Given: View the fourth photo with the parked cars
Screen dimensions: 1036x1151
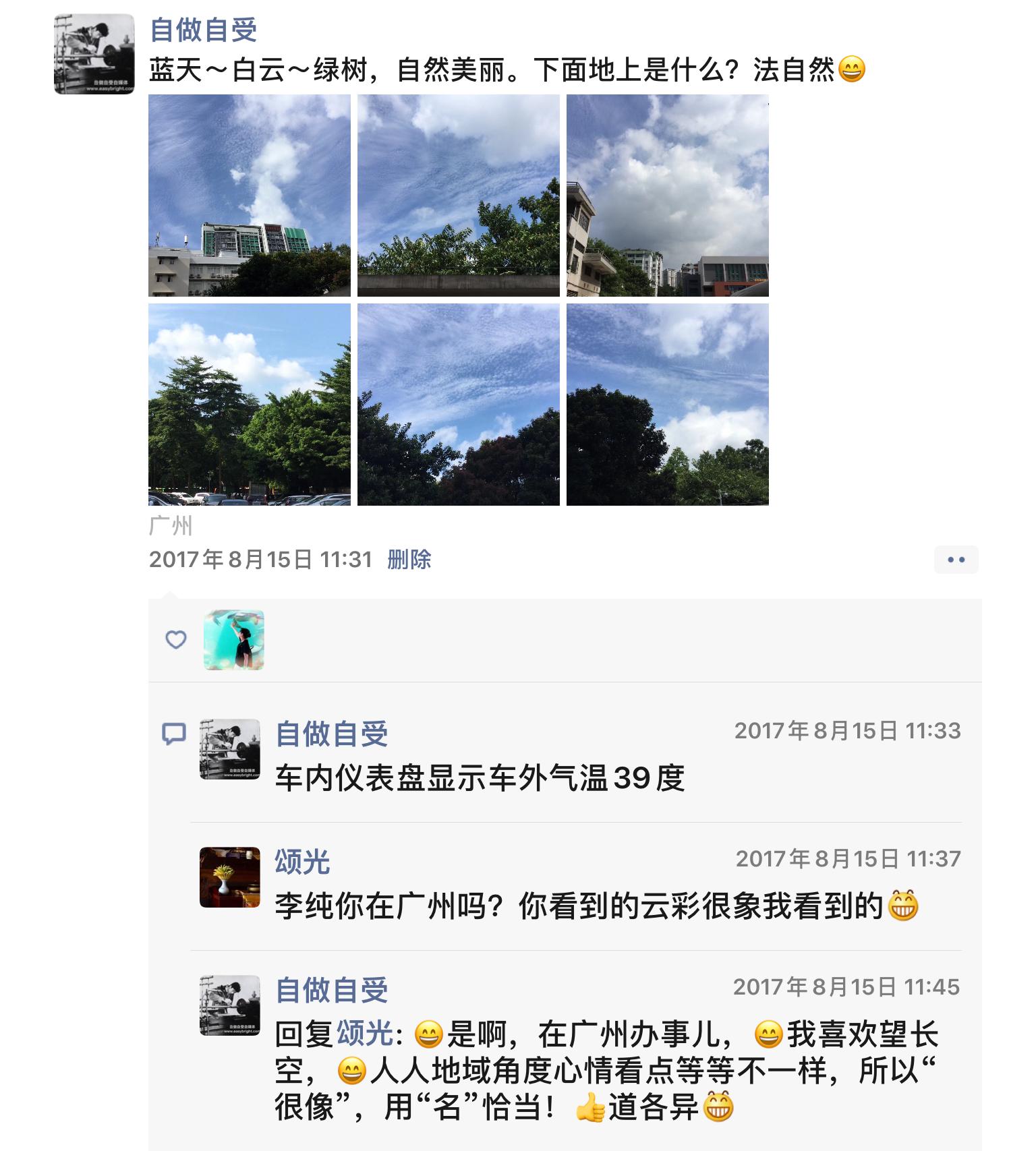Looking at the screenshot, I should tap(250, 405).
